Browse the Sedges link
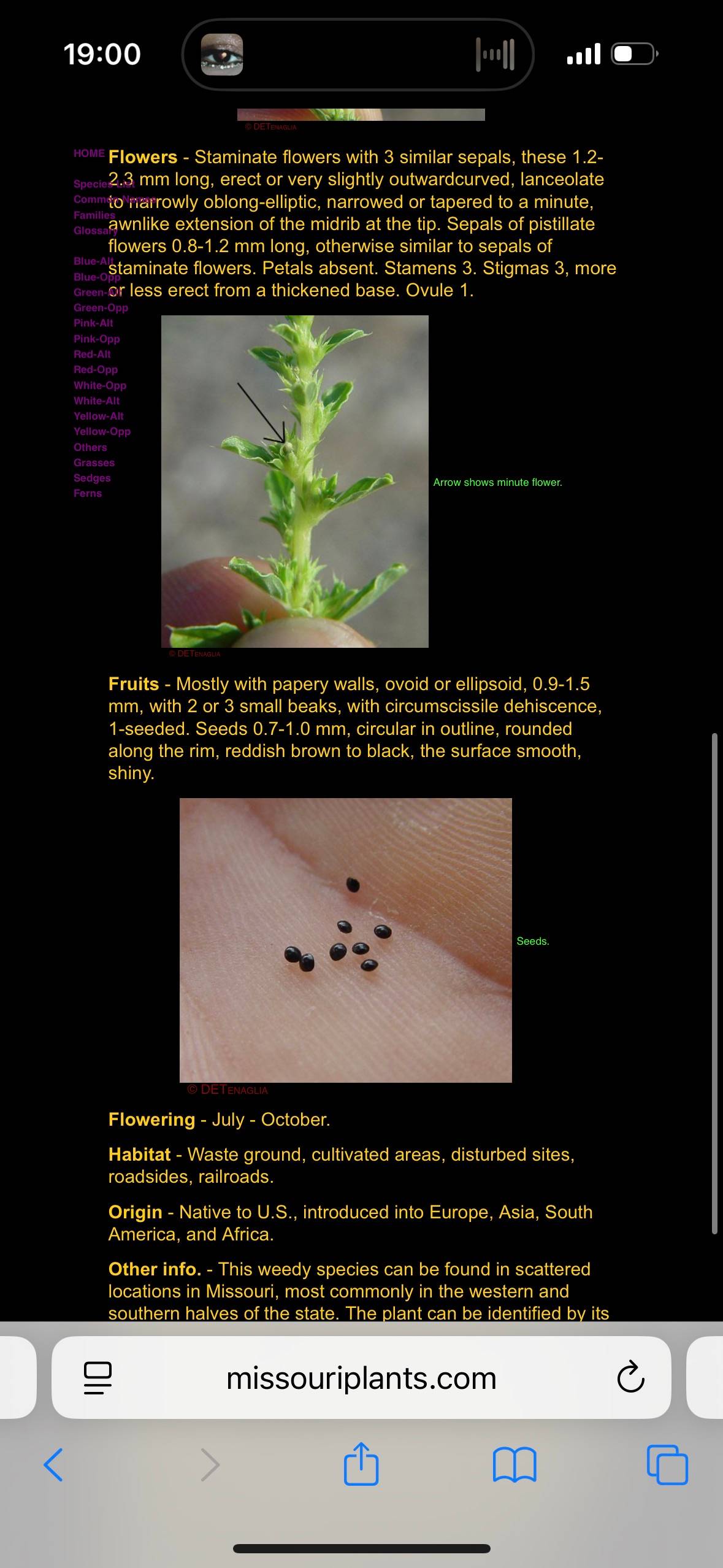The height and width of the screenshot is (1568, 723). tap(92, 478)
